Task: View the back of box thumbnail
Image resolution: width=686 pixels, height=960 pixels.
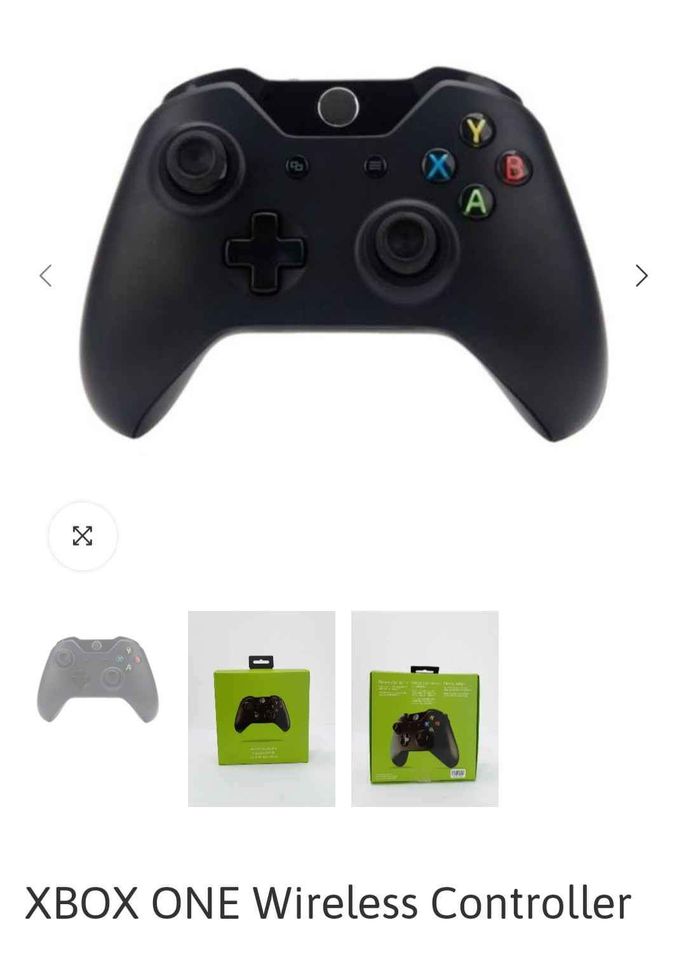Action: click(x=424, y=708)
